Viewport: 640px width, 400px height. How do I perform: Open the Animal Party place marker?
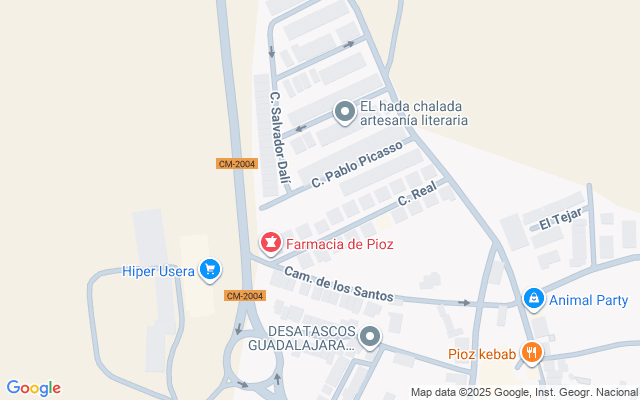pos(534,299)
